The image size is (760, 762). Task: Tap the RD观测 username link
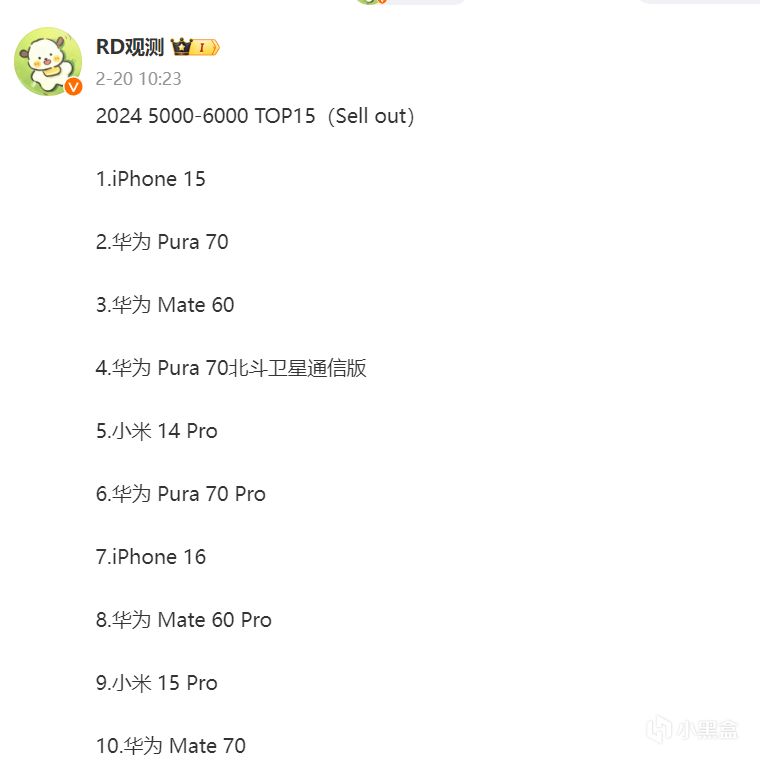coord(129,47)
